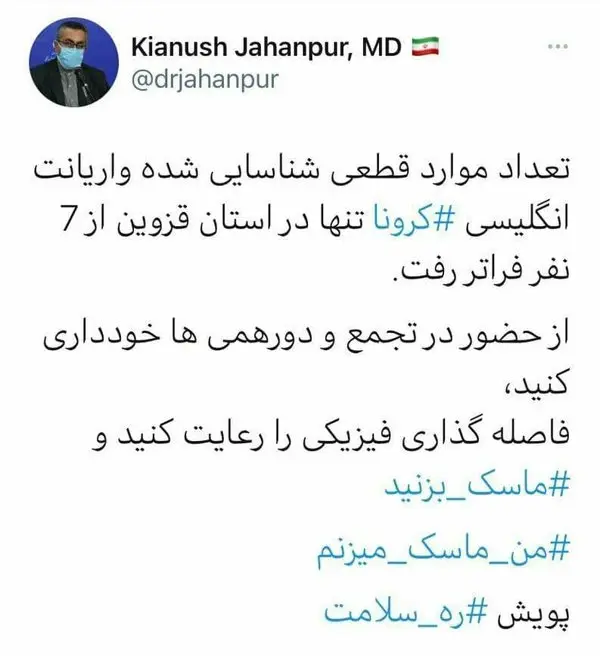Open Kianush Jahanpur's profile picture

coord(70,65)
